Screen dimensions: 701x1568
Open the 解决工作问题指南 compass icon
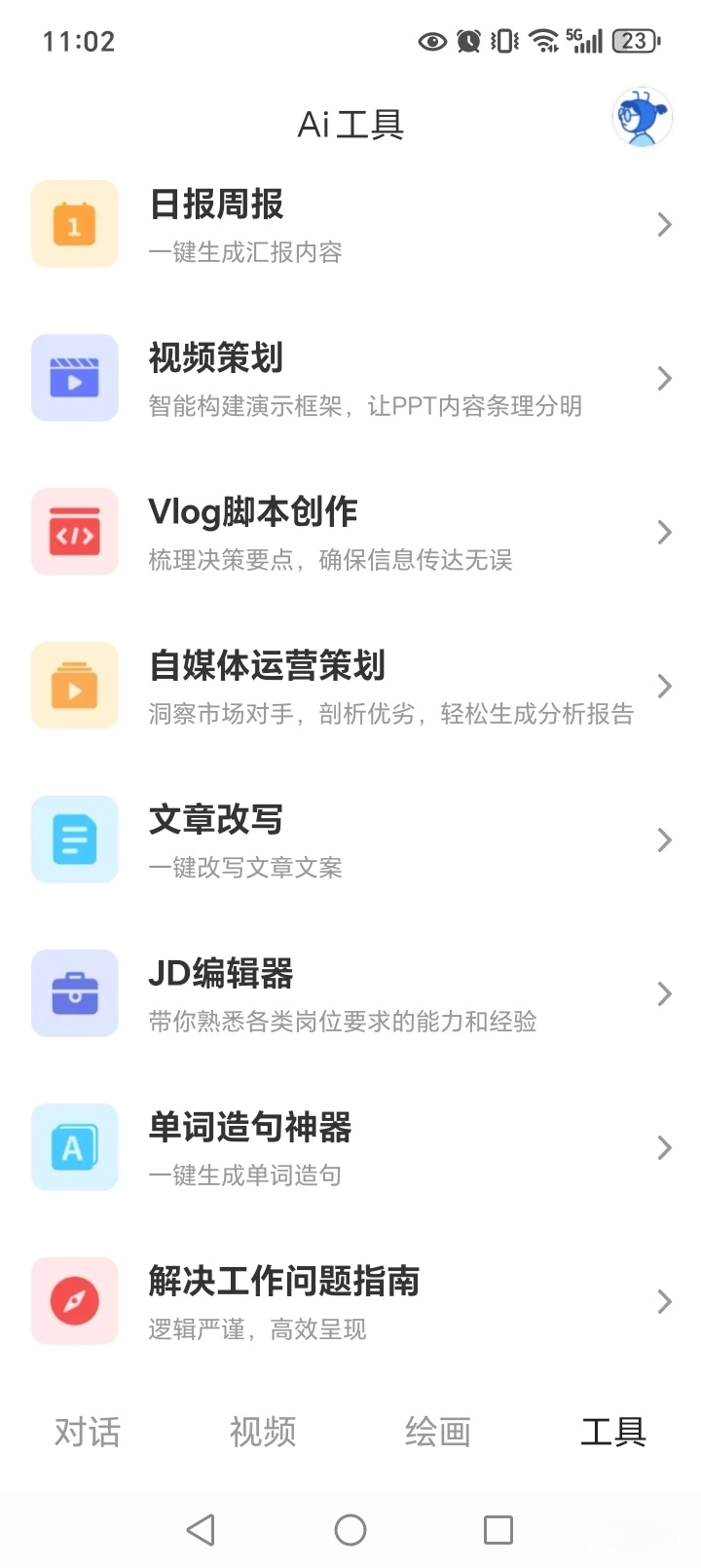74,1301
